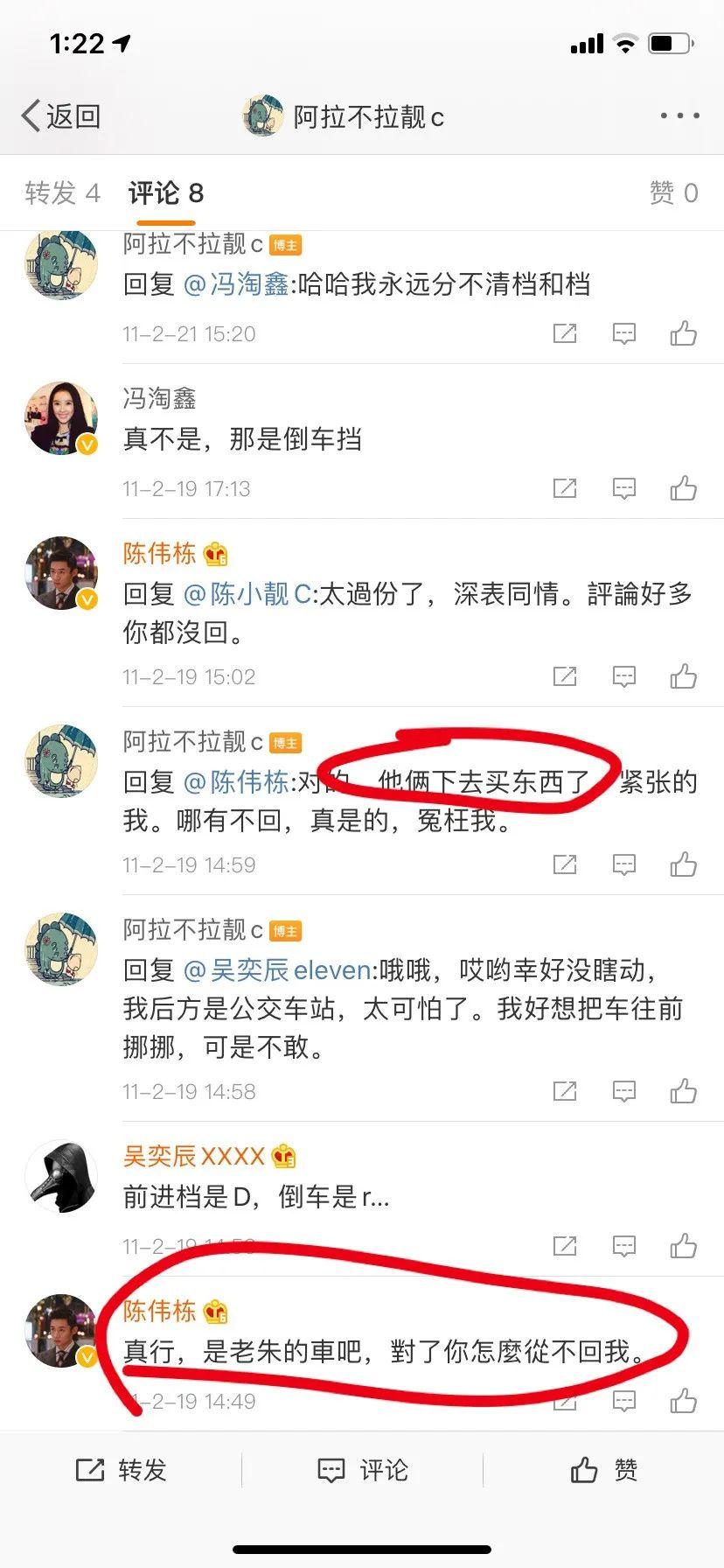Tap the like icon on the bottommost 陈伟栋 comment
Screen dimensions: 724x1568
[683, 1401]
